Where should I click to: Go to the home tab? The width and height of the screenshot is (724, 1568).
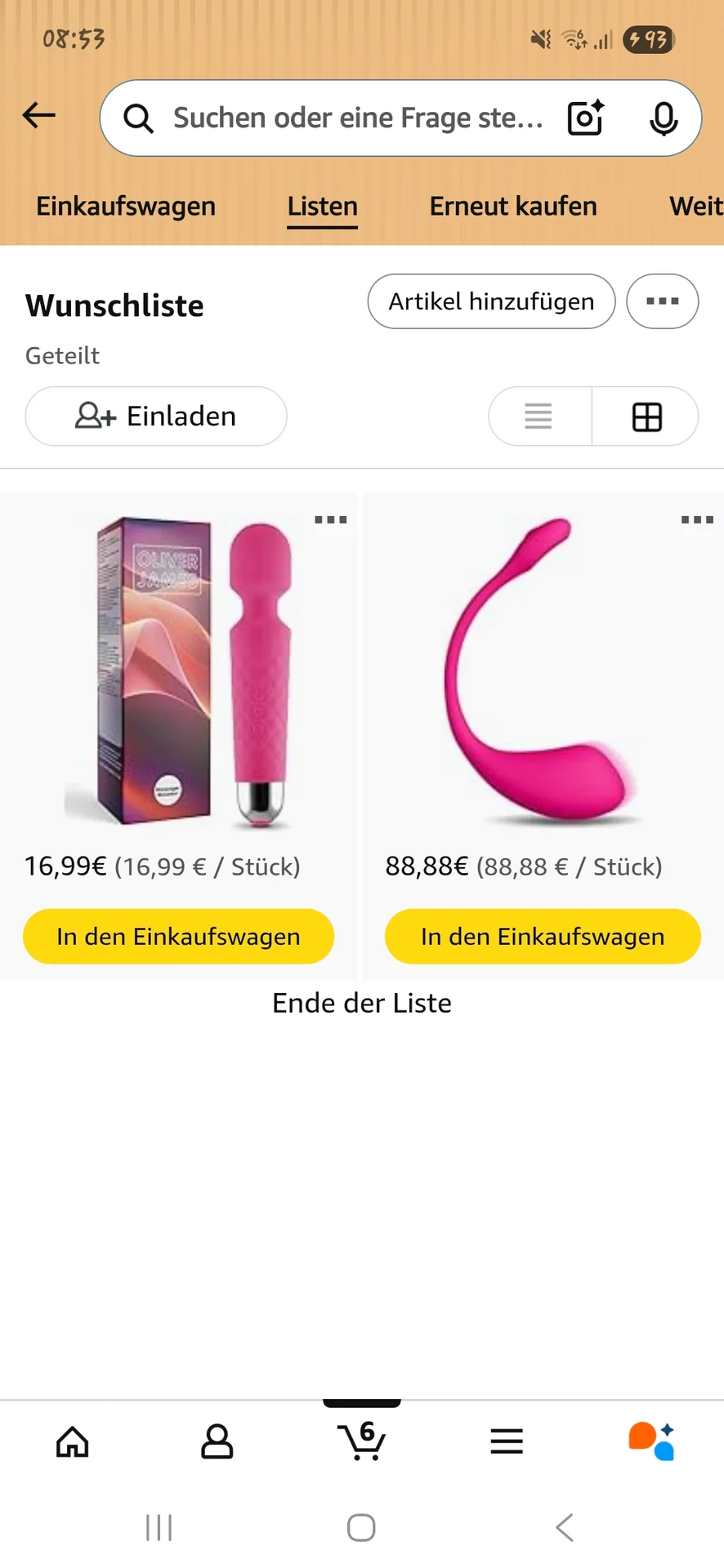73,1441
